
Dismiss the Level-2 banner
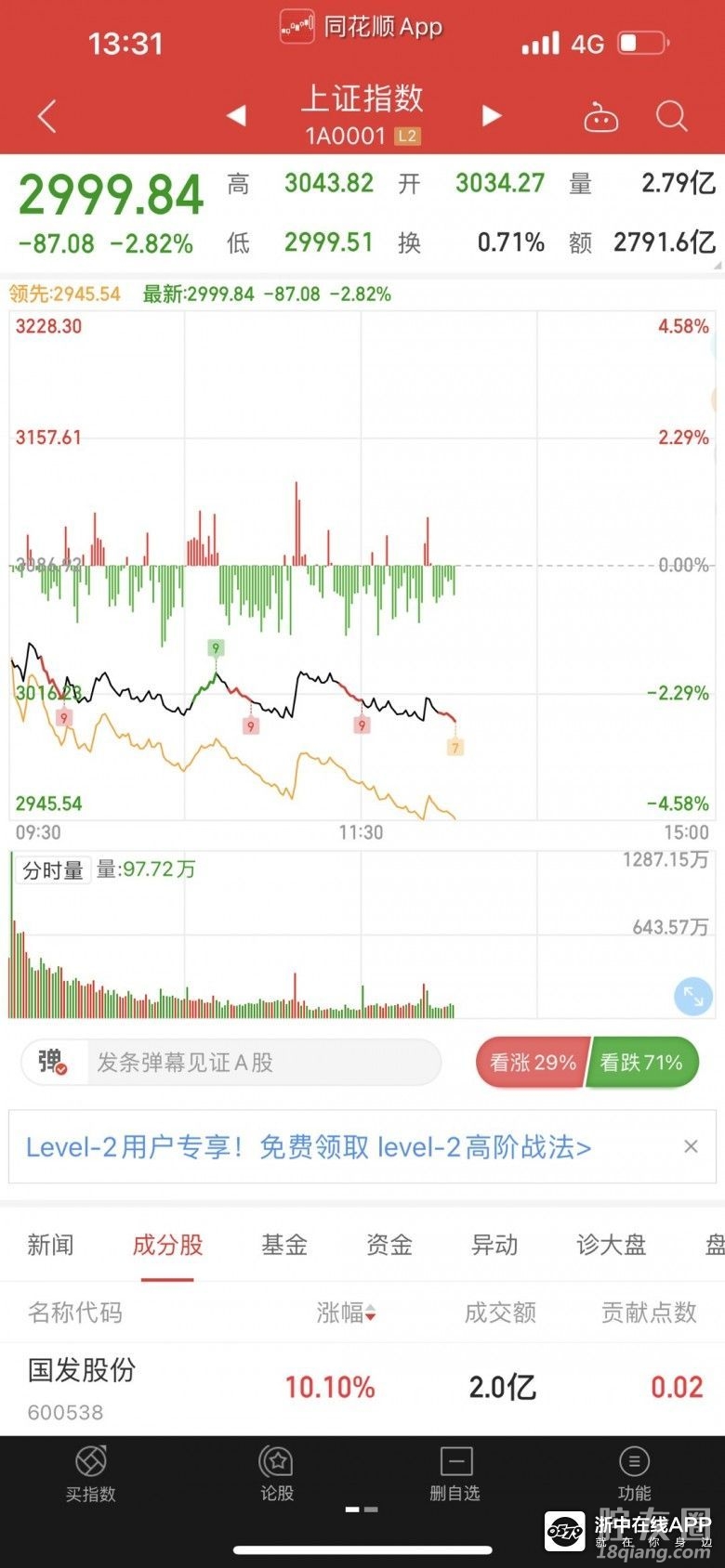pyautogui.click(x=691, y=1147)
